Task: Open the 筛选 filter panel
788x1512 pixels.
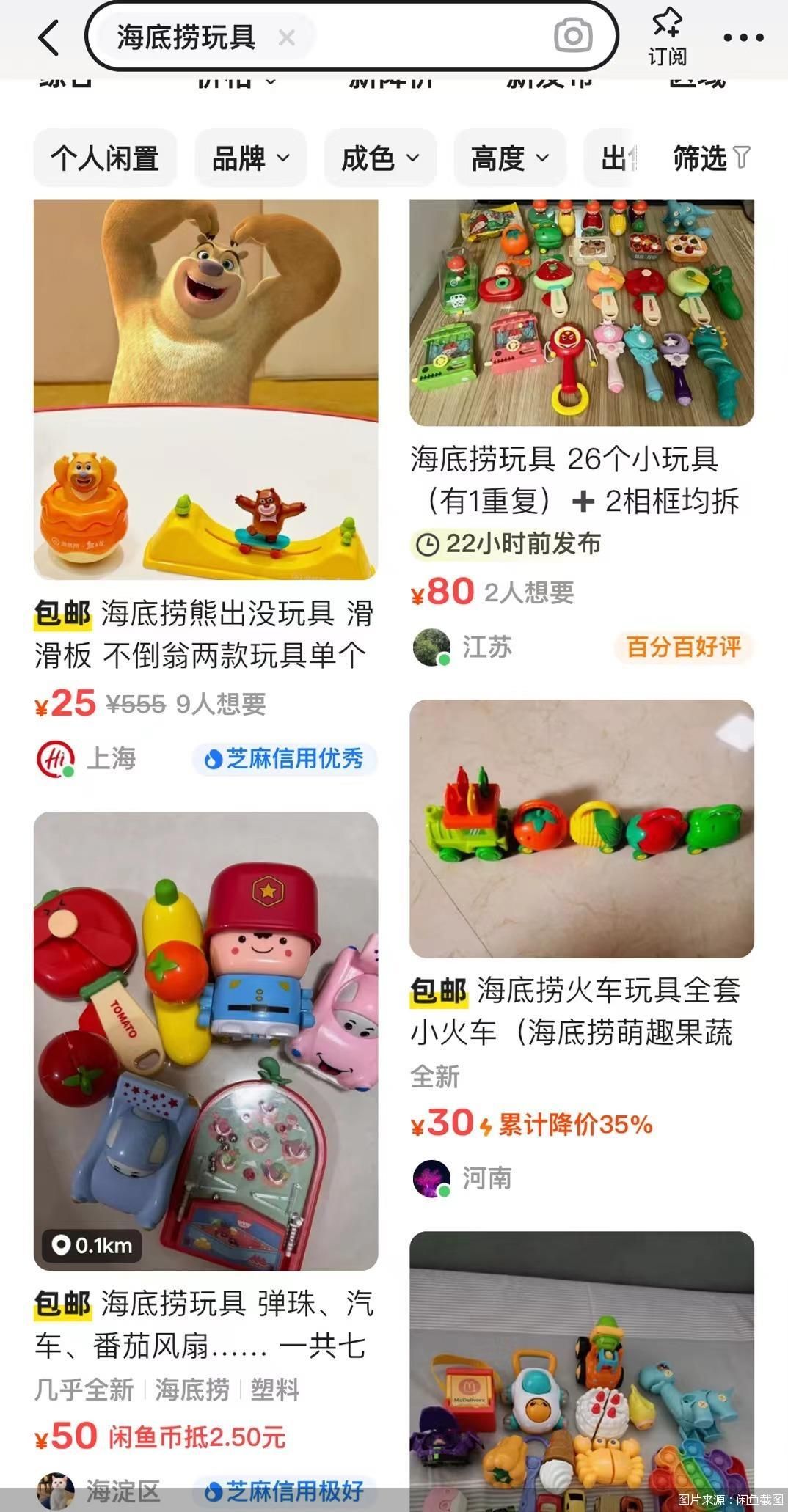Action: pyautogui.click(x=710, y=158)
